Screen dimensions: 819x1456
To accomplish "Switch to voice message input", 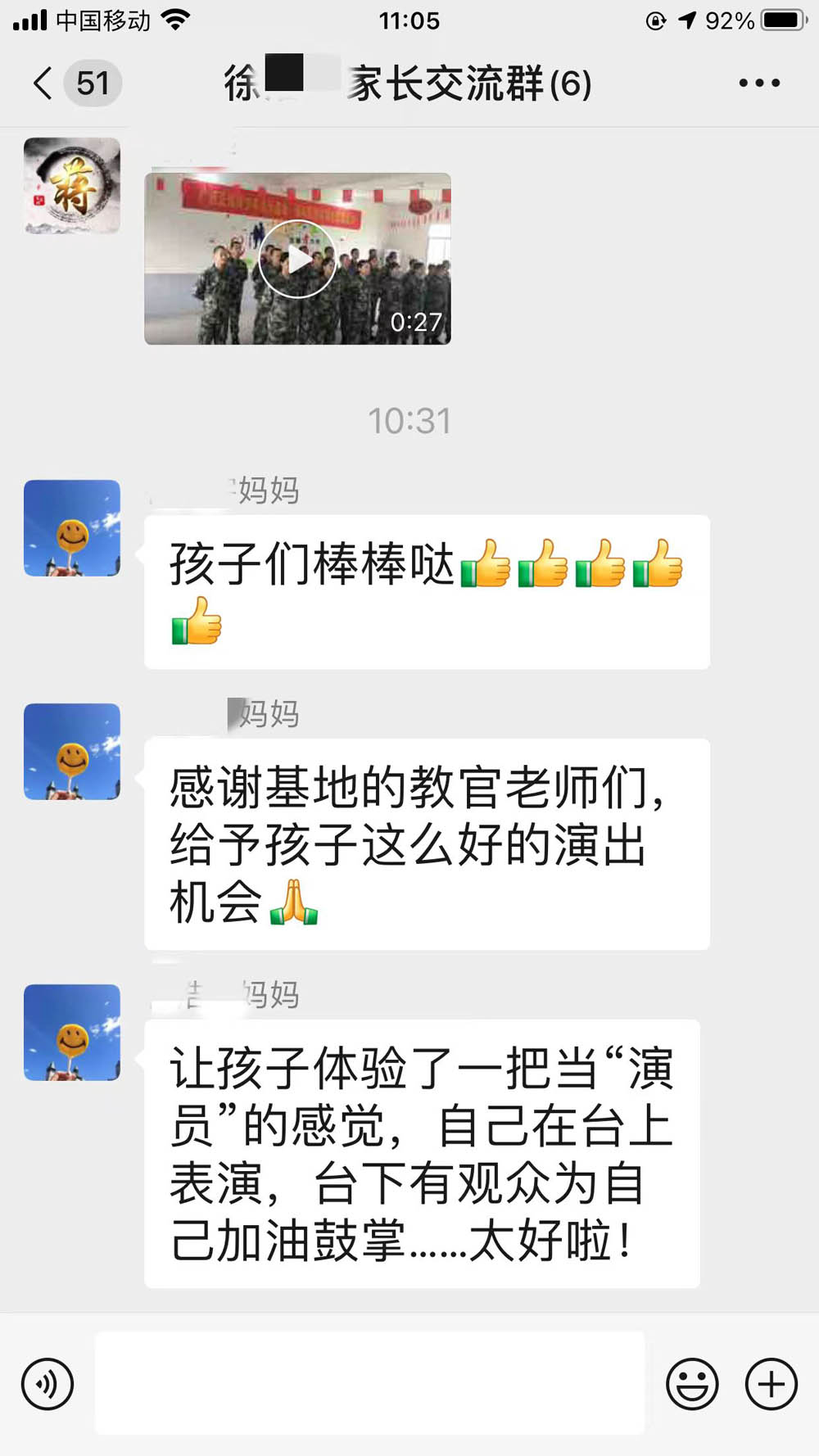I will (x=48, y=1384).
